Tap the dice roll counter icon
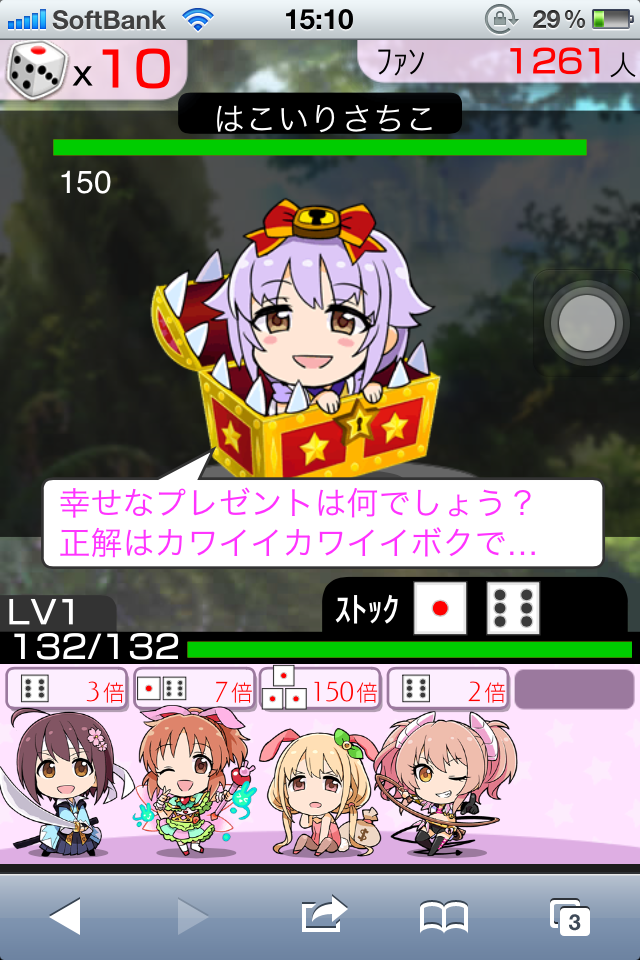 (x=36, y=70)
